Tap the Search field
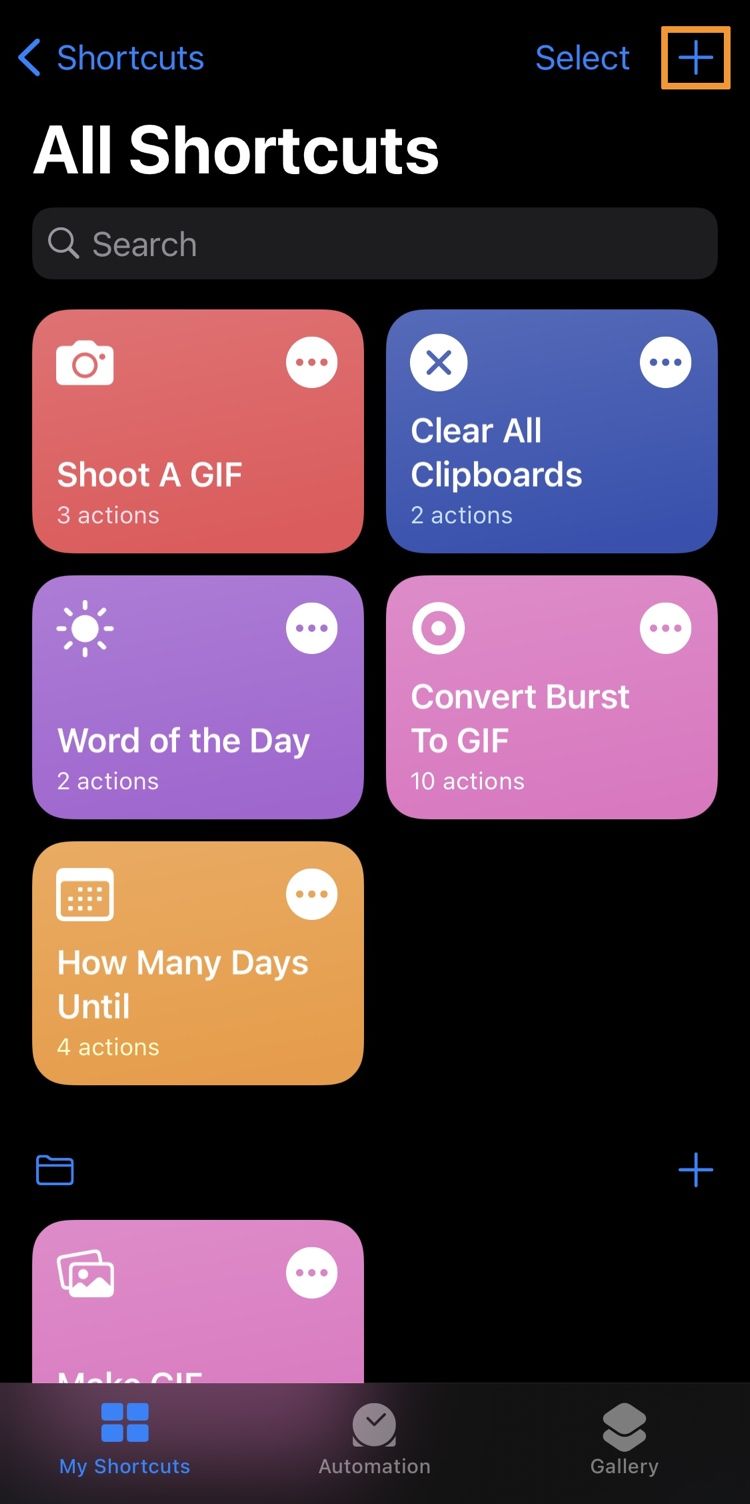This screenshot has width=750, height=1504. [375, 243]
